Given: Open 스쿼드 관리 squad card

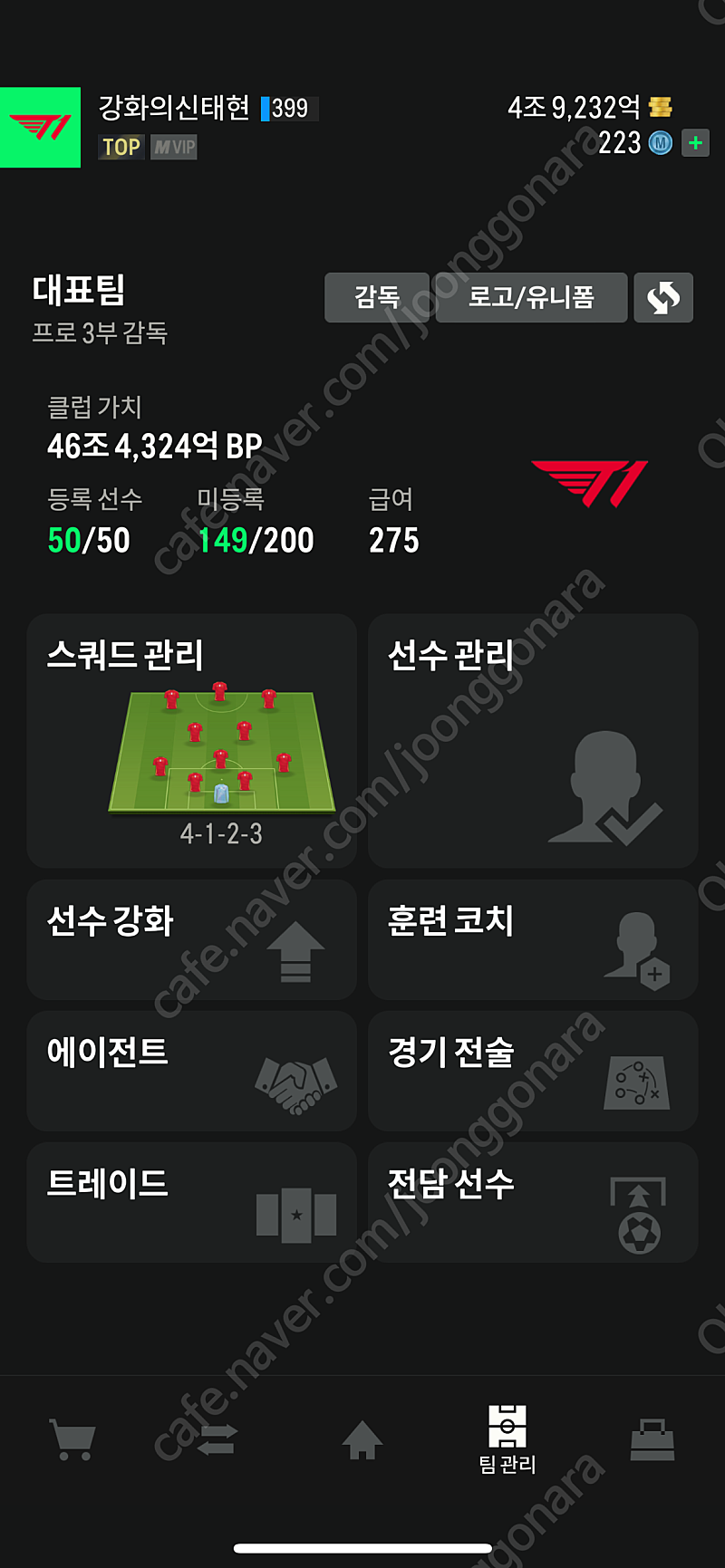Looking at the screenshot, I should tap(191, 741).
